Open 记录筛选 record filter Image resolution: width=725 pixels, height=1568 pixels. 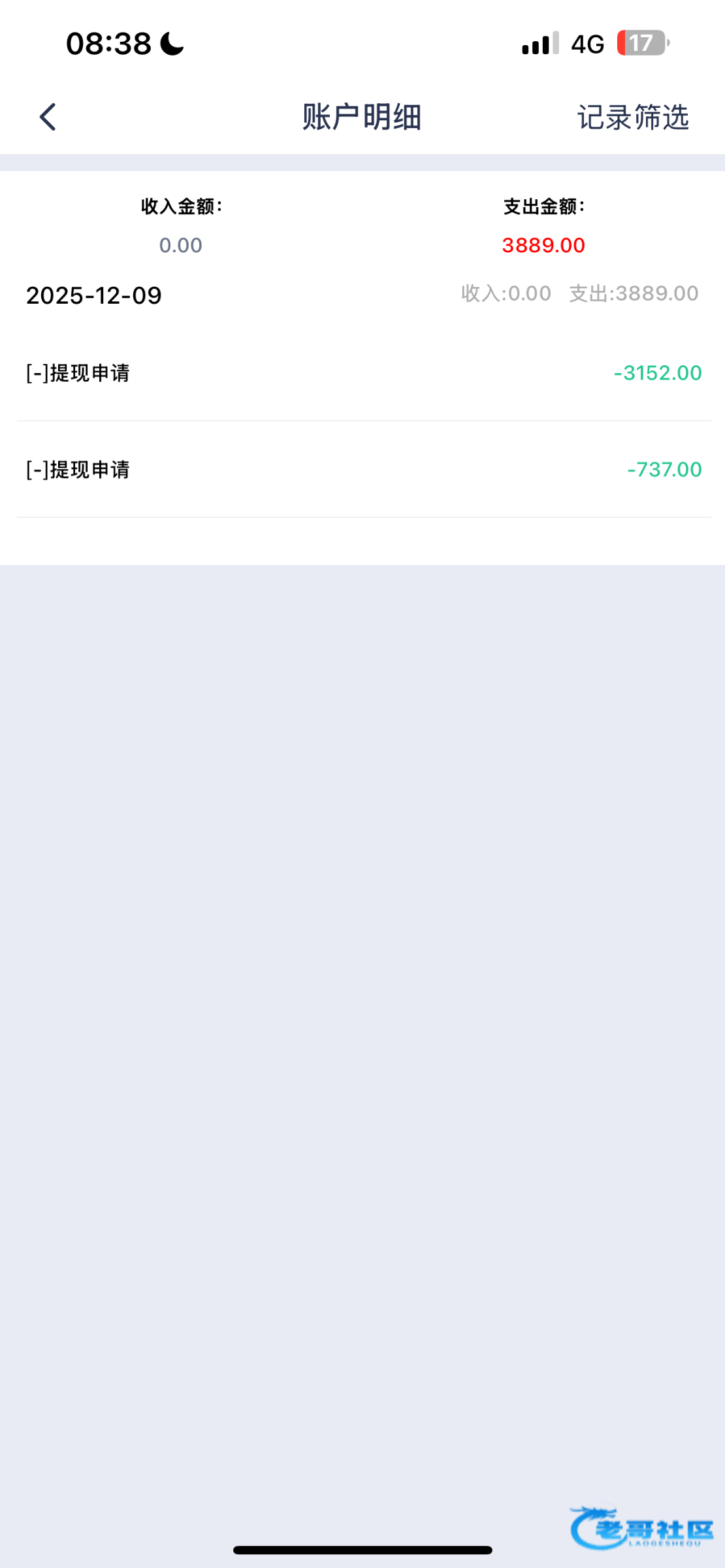coord(632,118)
